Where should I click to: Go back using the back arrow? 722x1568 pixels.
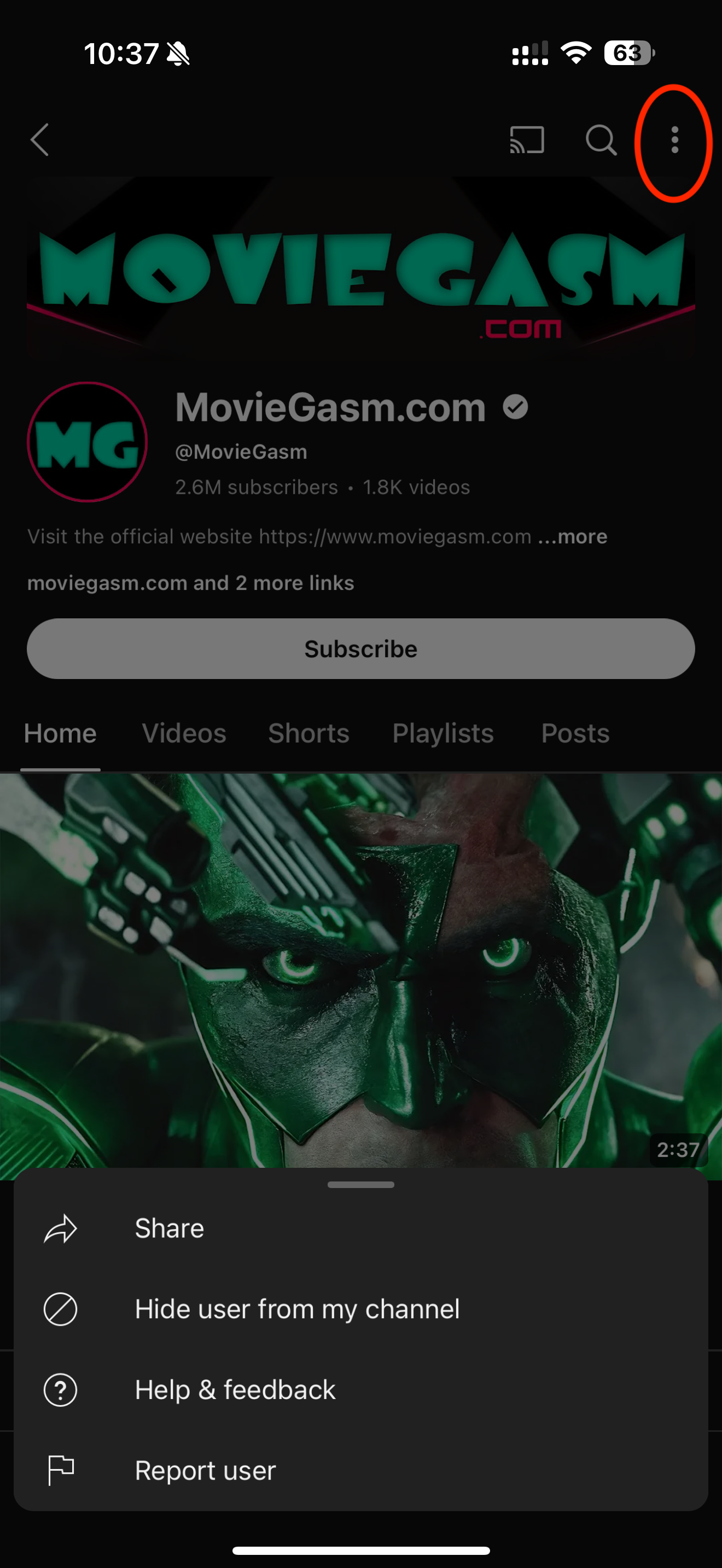pyautogui.click(x=40, y=141)
